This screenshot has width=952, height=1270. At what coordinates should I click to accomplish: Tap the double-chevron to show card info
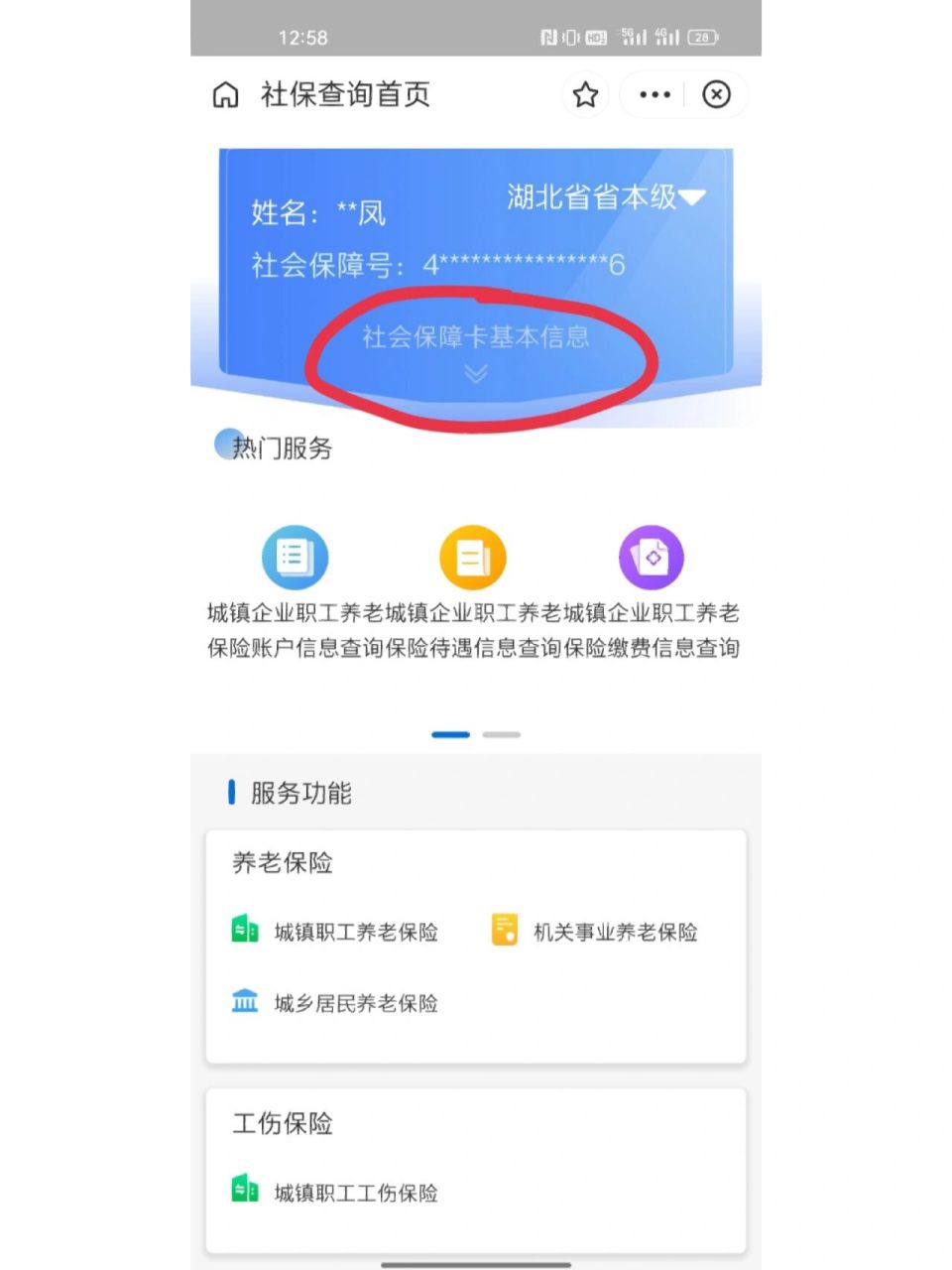(x=474, y=375)
